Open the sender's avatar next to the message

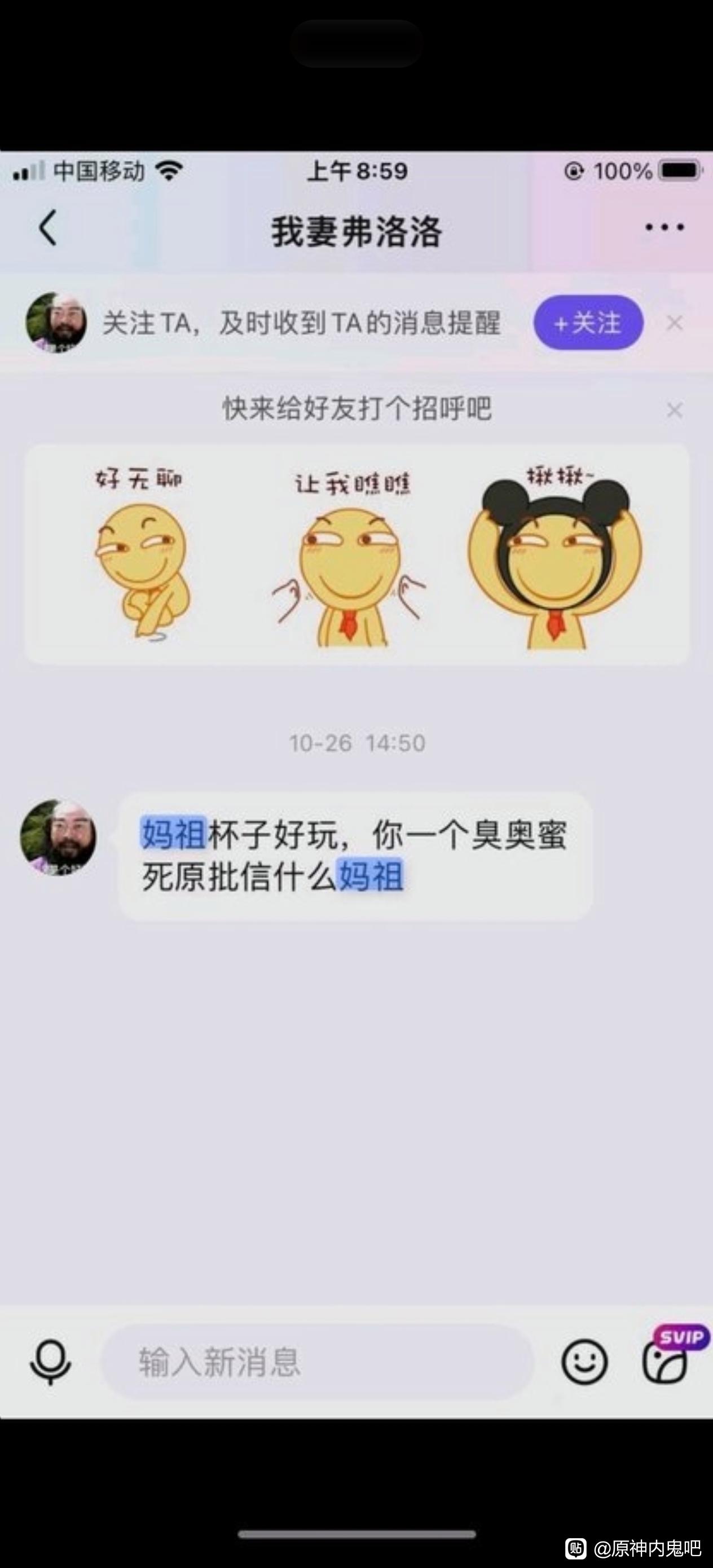59,838
